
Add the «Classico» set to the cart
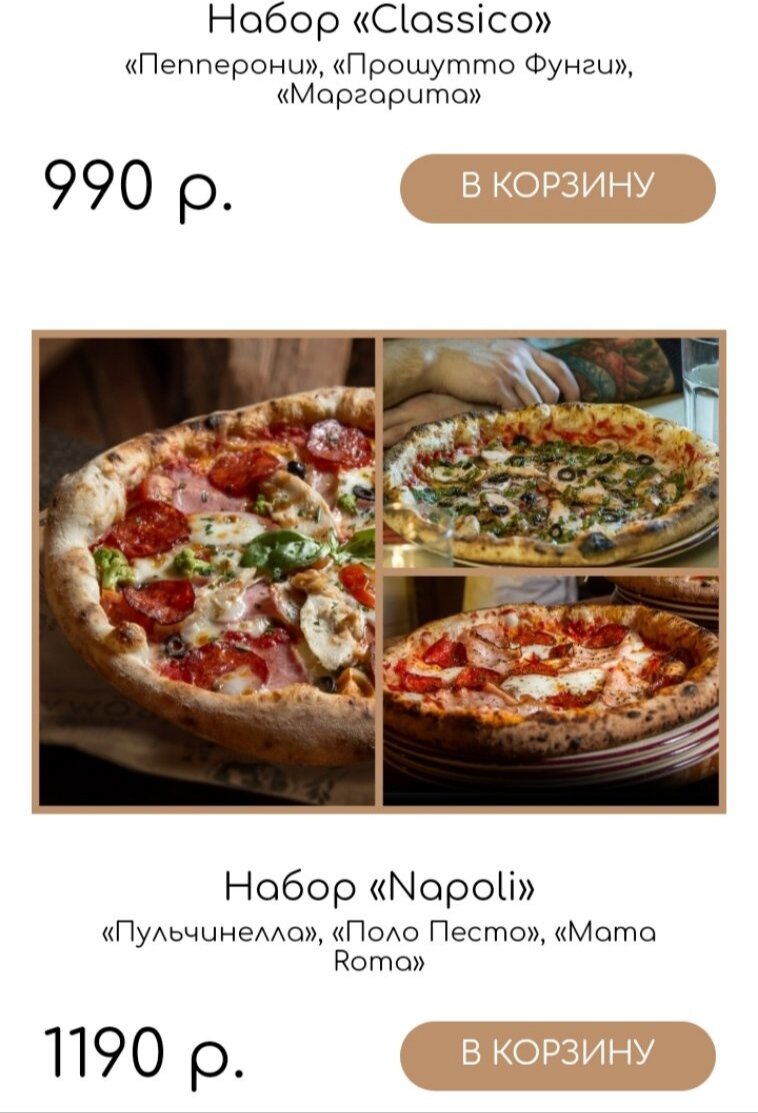557,187
